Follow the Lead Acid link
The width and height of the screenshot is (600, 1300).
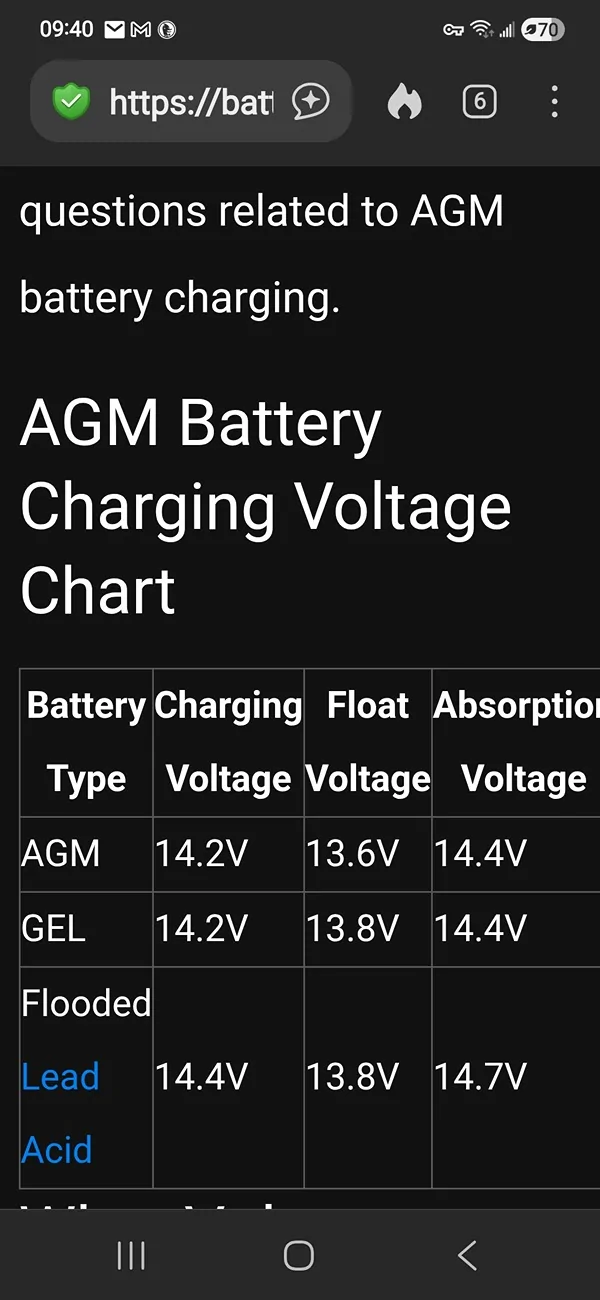(60, 1113)
